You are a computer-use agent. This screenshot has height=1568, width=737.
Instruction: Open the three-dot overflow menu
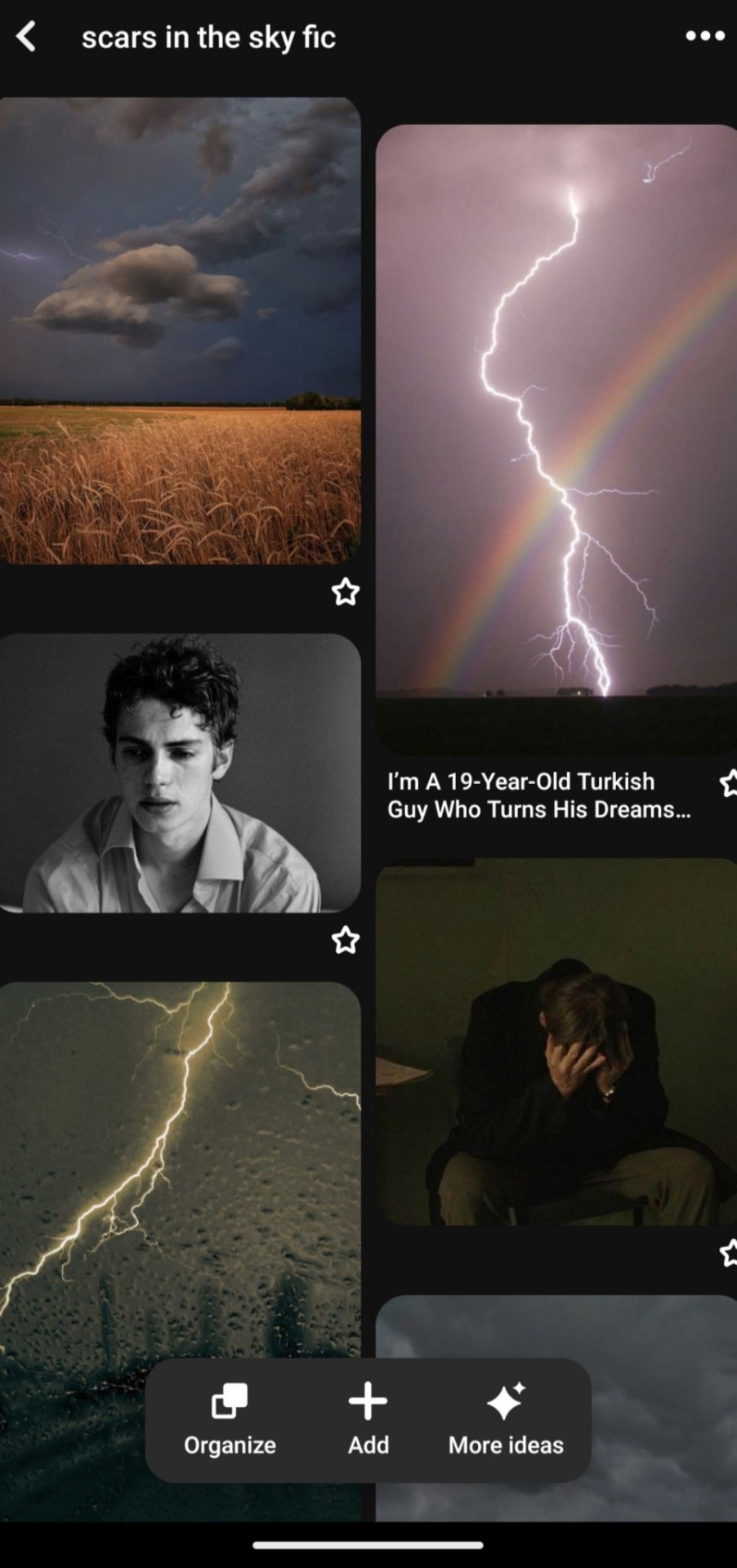point(704,36)
